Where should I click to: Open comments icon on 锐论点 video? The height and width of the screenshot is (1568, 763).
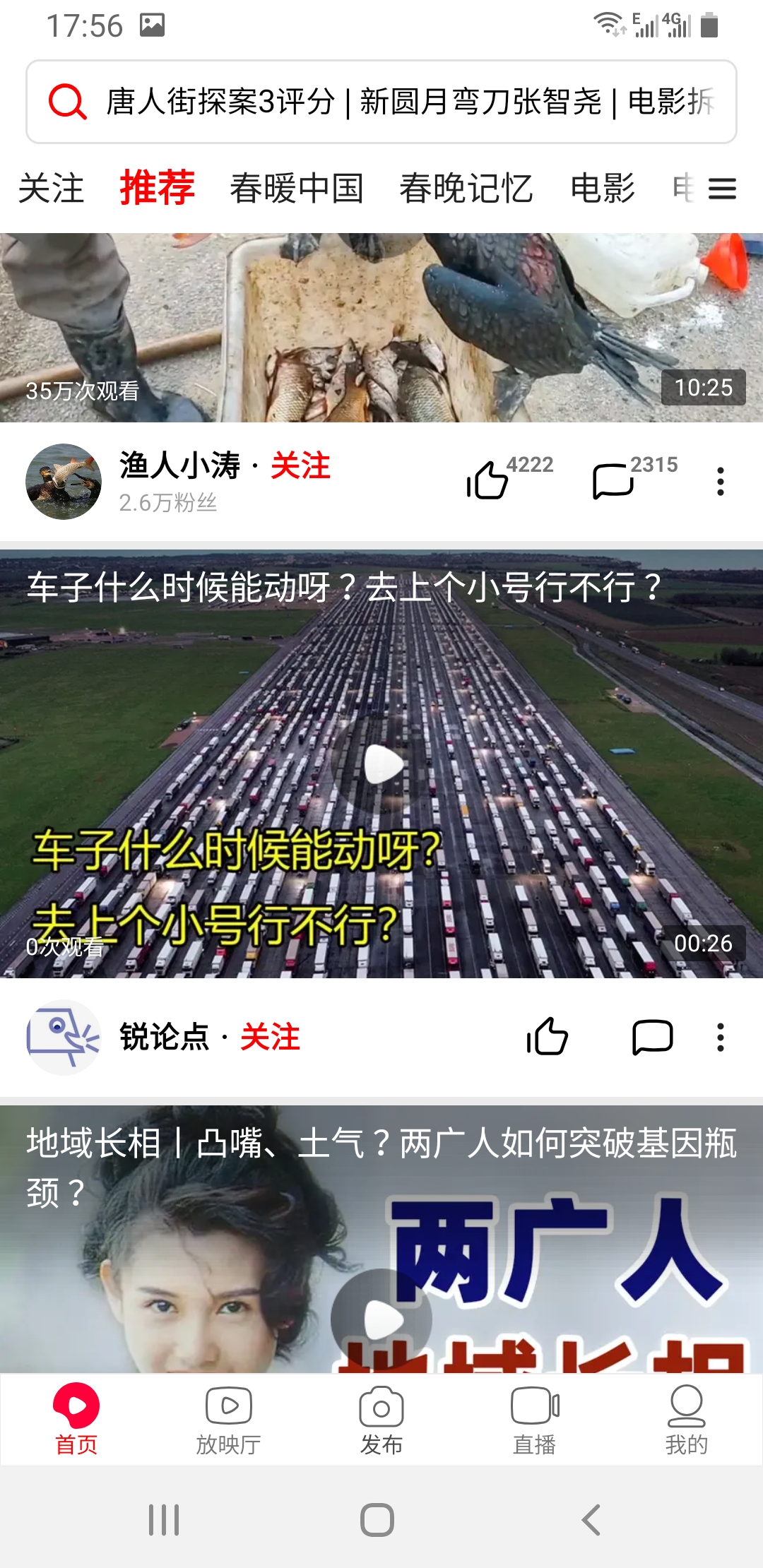pyautogui.click(x=653, y=1038)
